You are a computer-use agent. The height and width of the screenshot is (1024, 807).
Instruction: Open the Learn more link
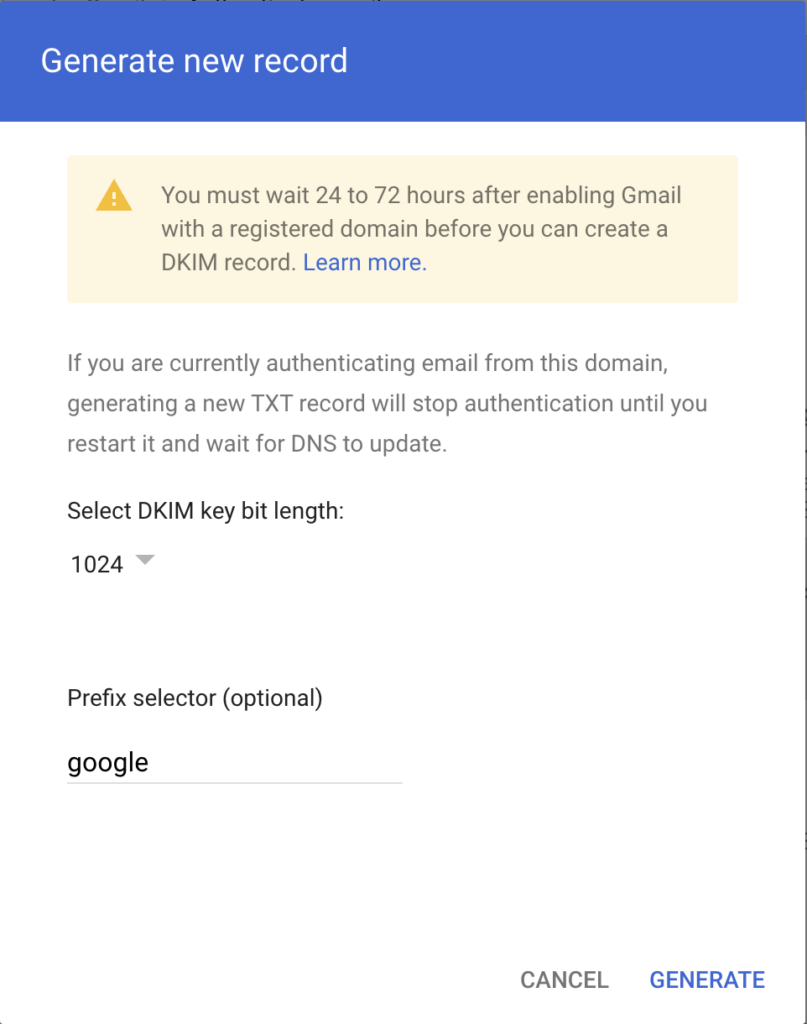364,263
